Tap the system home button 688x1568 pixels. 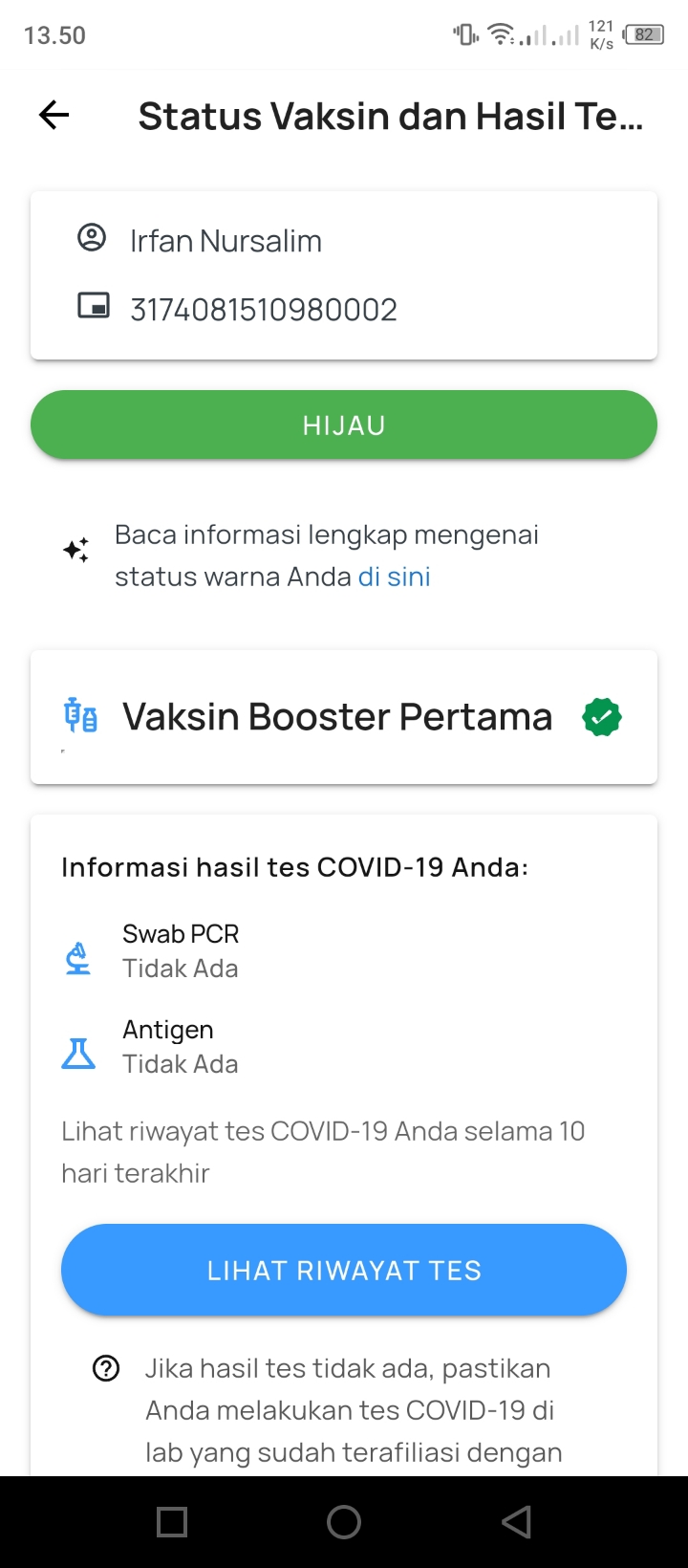point(344,1522)
